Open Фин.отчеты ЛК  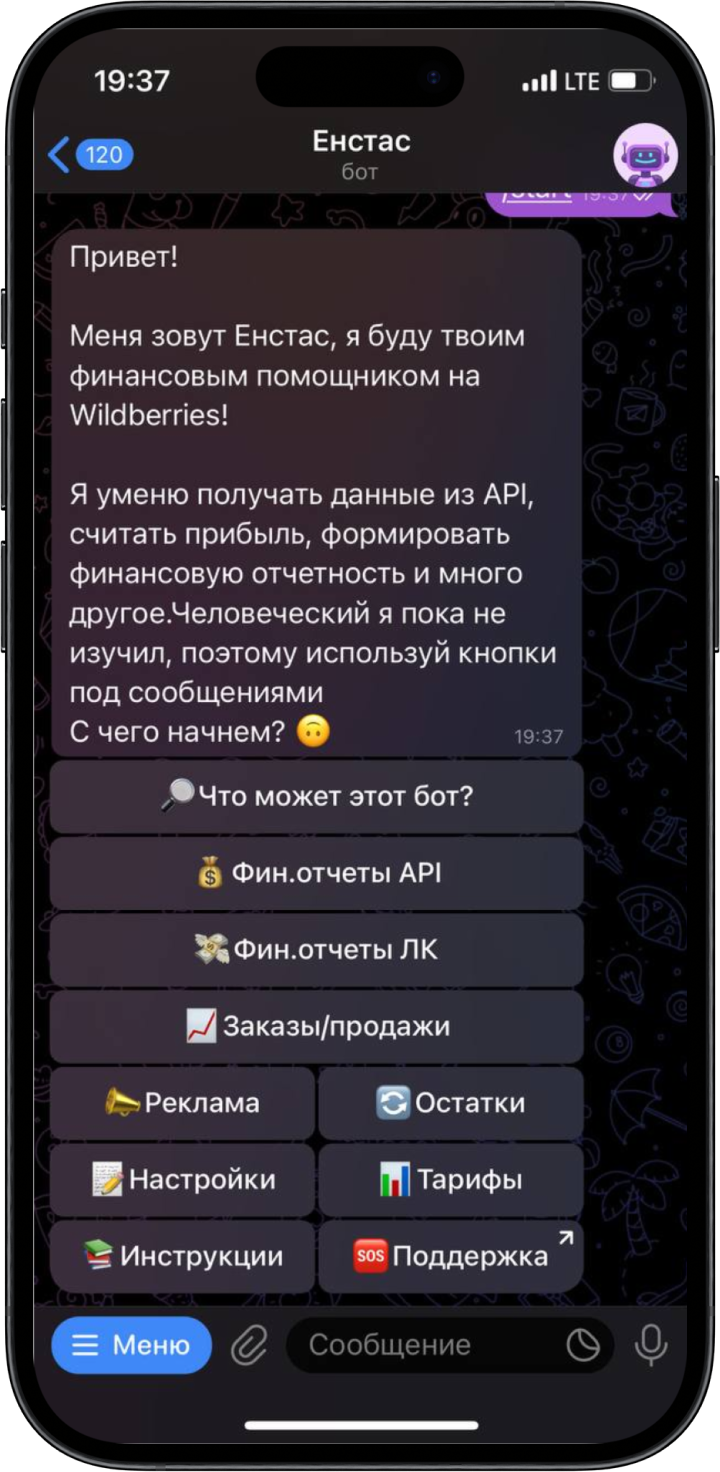[x=316, y=949]
